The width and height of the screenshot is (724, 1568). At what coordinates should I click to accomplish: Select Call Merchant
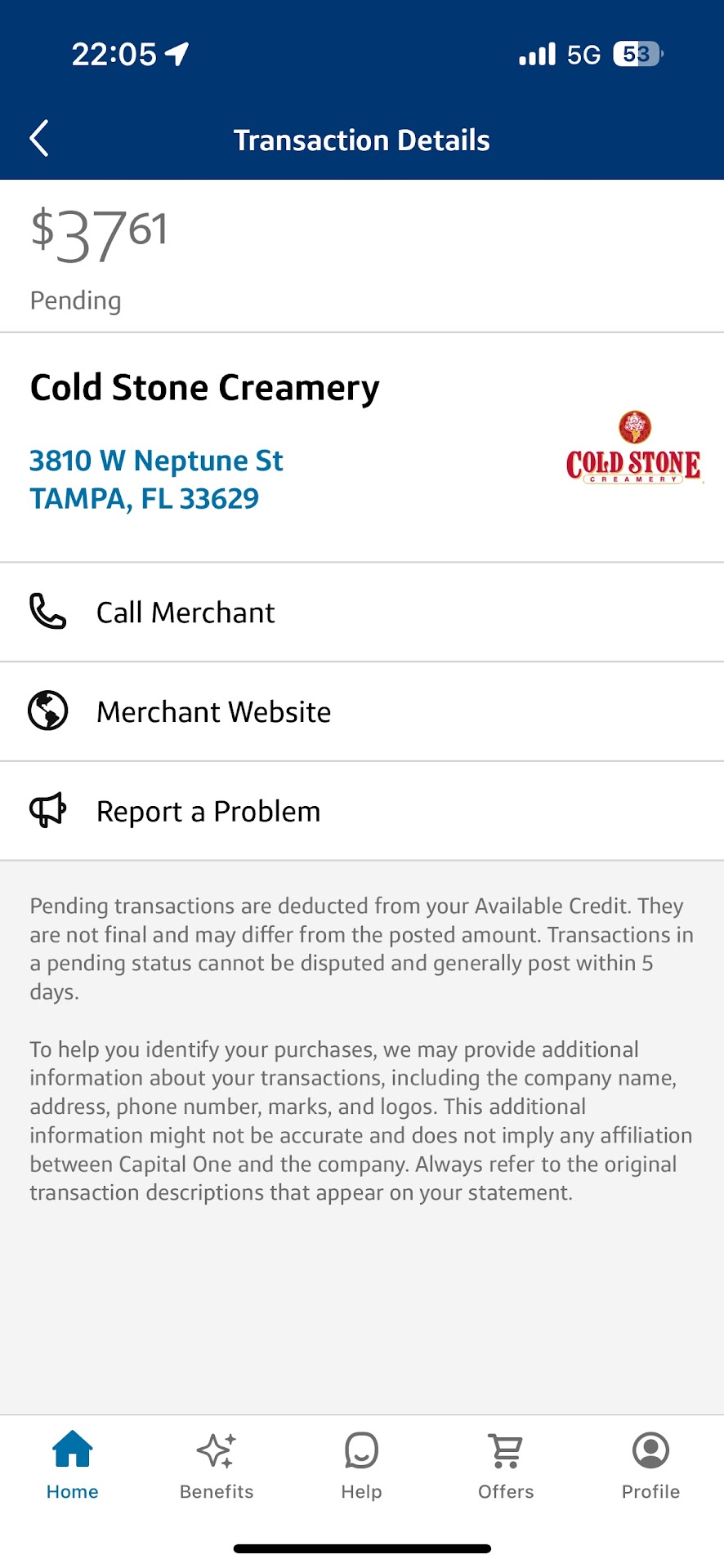pos(185,612)
